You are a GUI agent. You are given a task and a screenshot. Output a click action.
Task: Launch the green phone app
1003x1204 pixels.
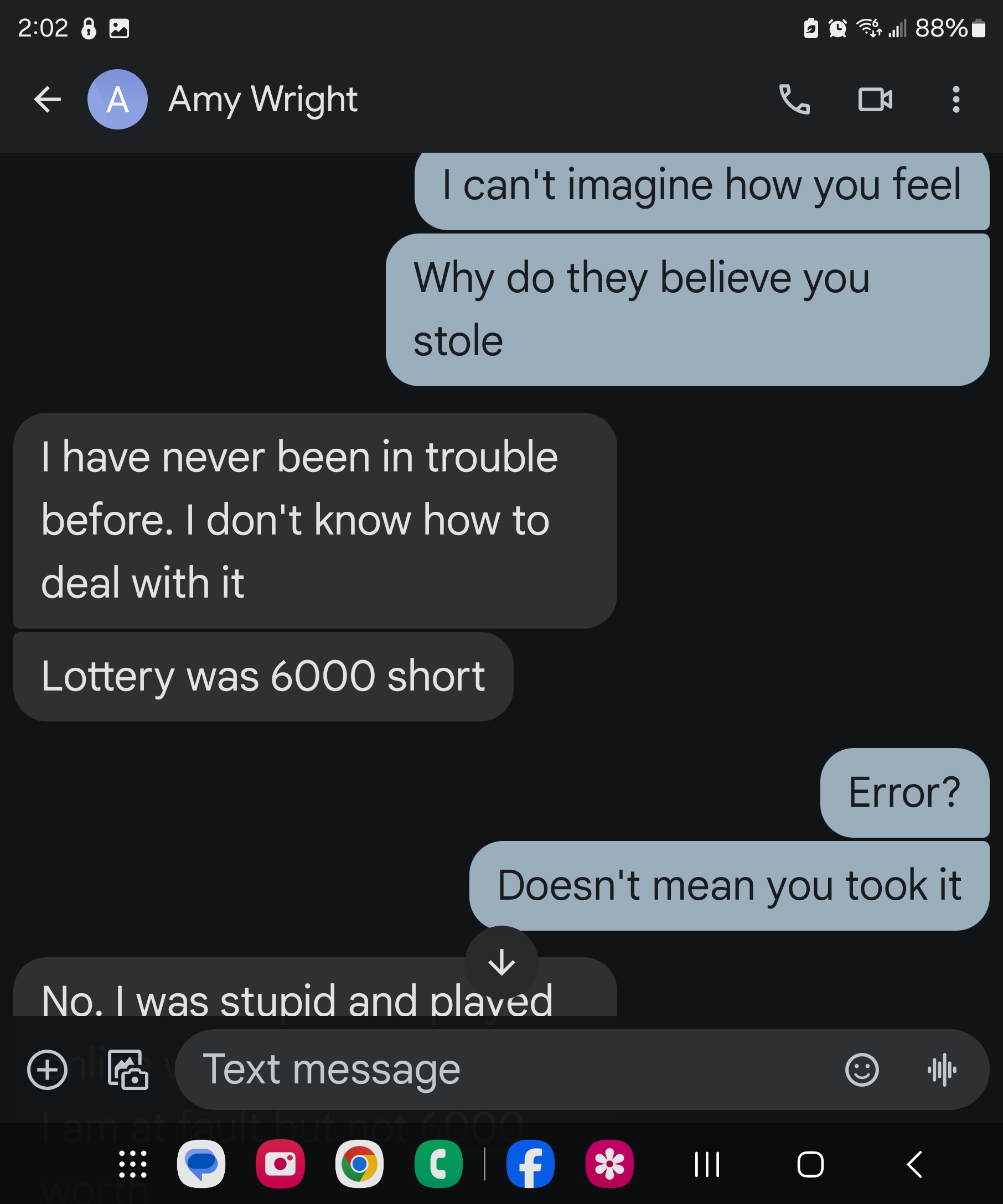(x=439, y=1165)
